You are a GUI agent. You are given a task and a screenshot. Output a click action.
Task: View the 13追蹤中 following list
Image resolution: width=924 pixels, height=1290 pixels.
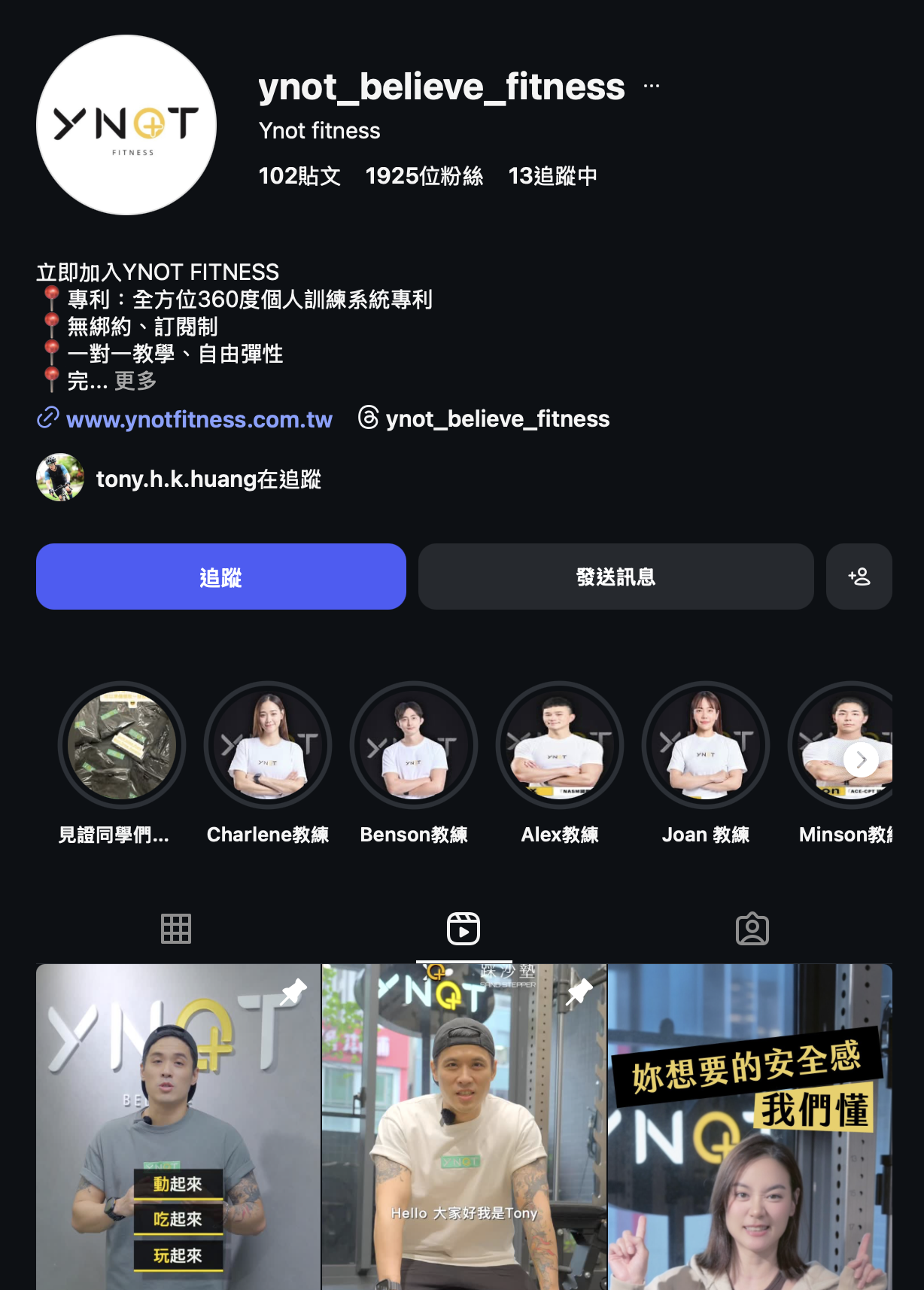click(552, 176)
